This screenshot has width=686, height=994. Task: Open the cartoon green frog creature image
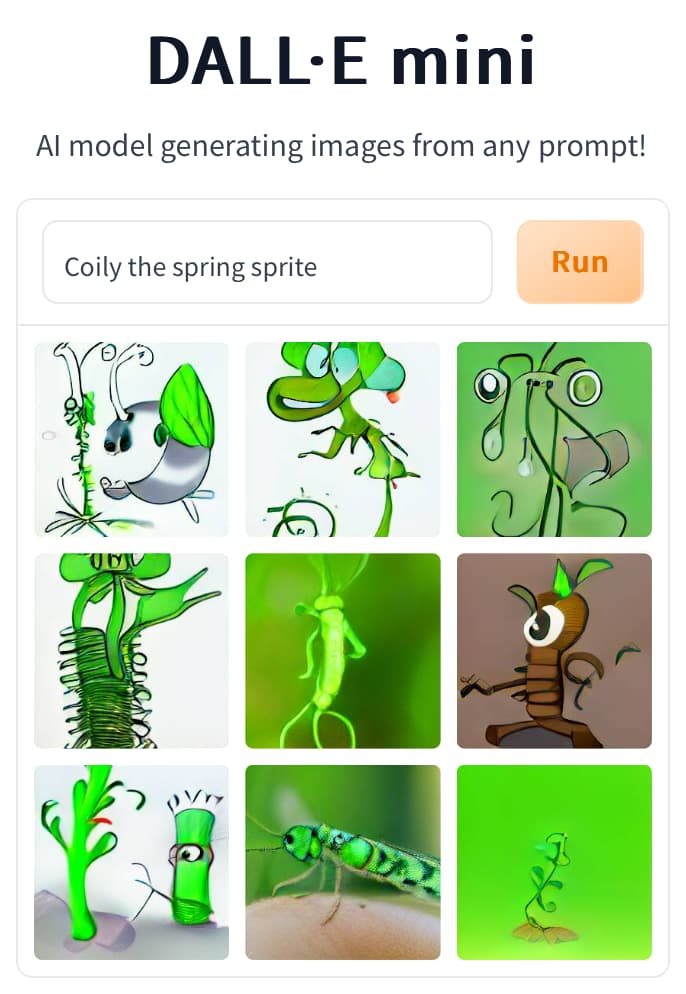[x=342, y=439]
